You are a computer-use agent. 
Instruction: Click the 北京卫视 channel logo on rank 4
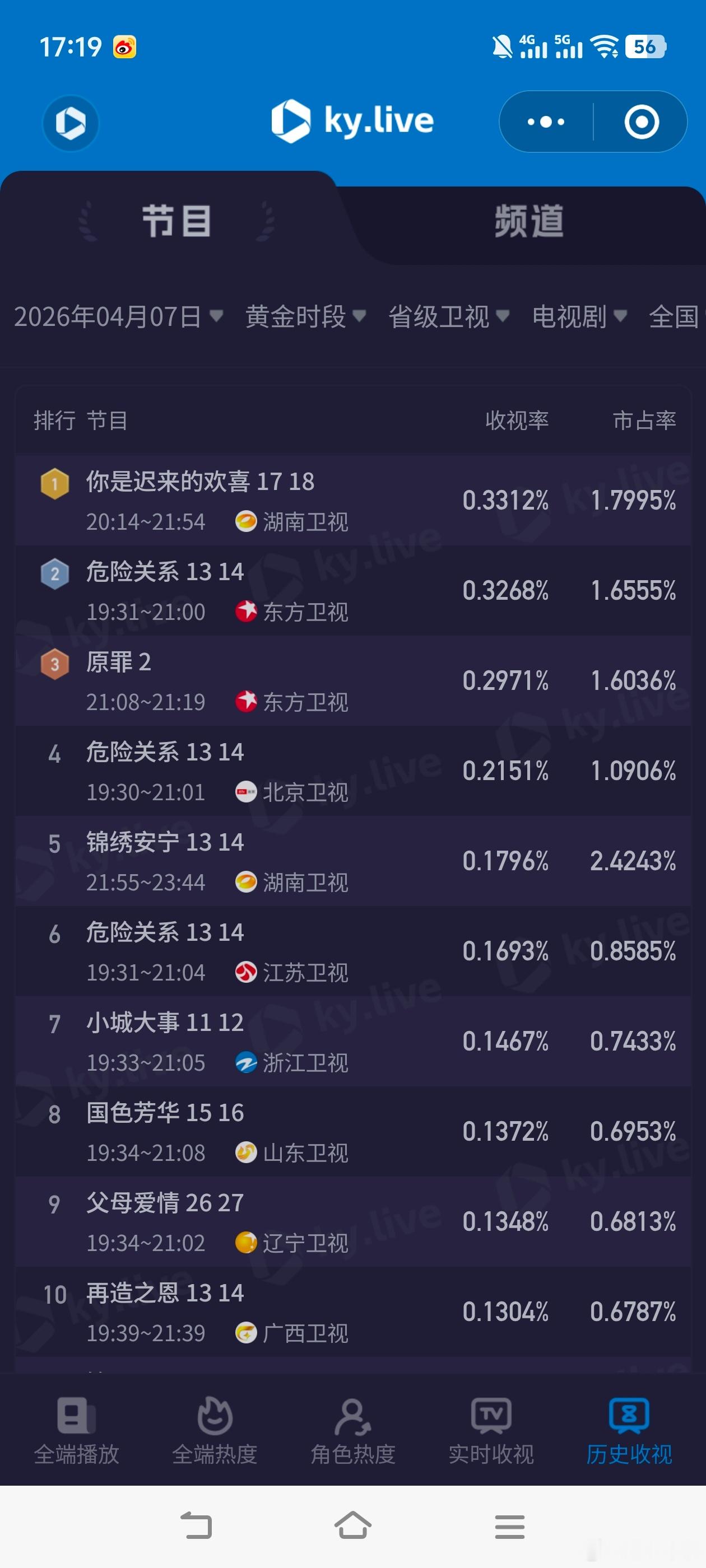(245, 792)
